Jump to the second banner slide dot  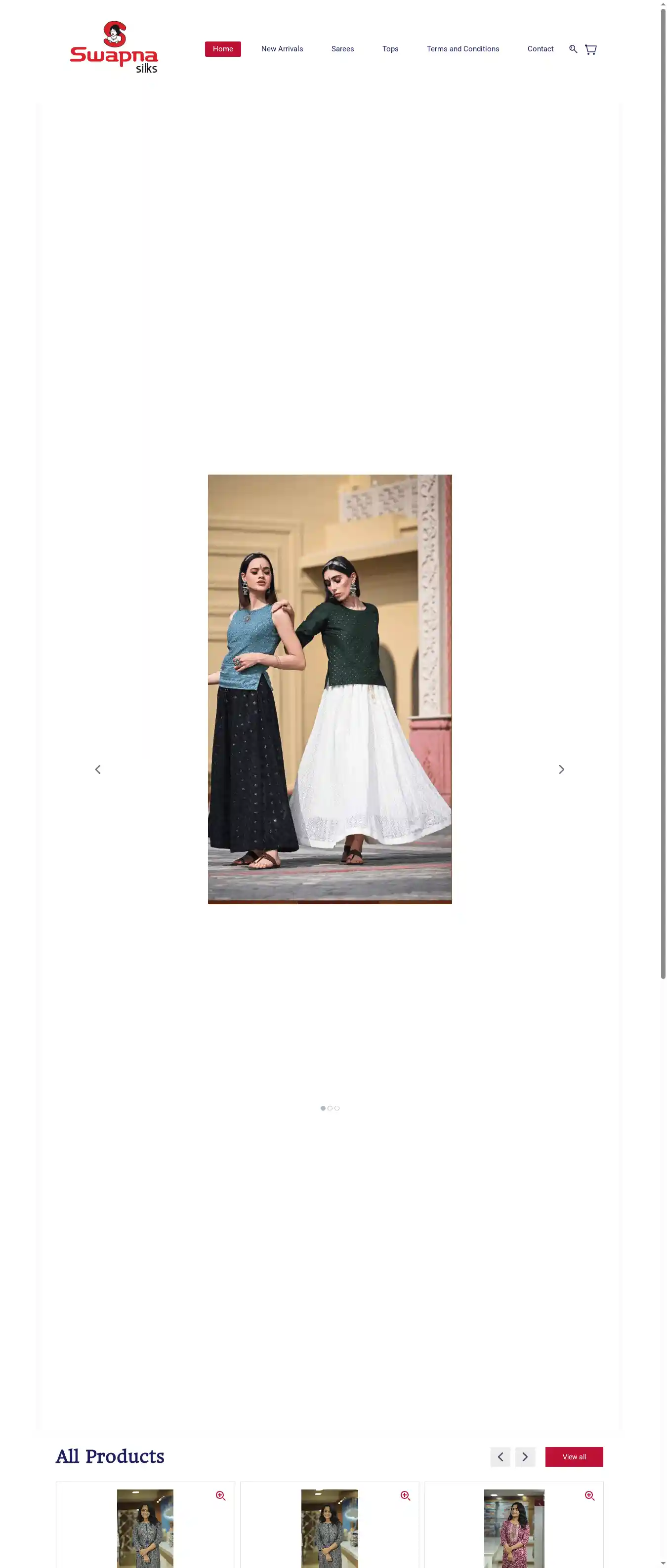pyautogui.click(x=330, y=1108)
